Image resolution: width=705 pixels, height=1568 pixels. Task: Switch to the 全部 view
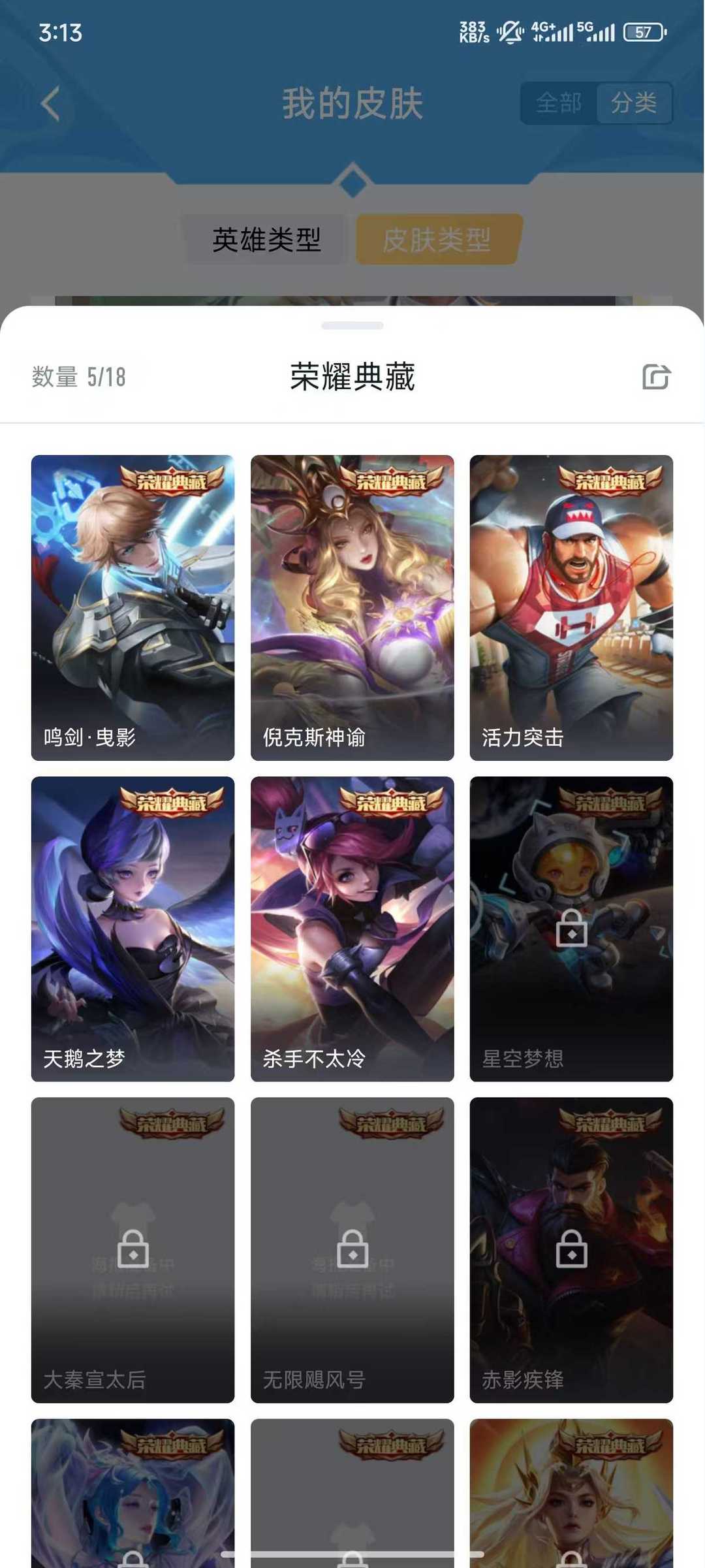pos(558,103)
